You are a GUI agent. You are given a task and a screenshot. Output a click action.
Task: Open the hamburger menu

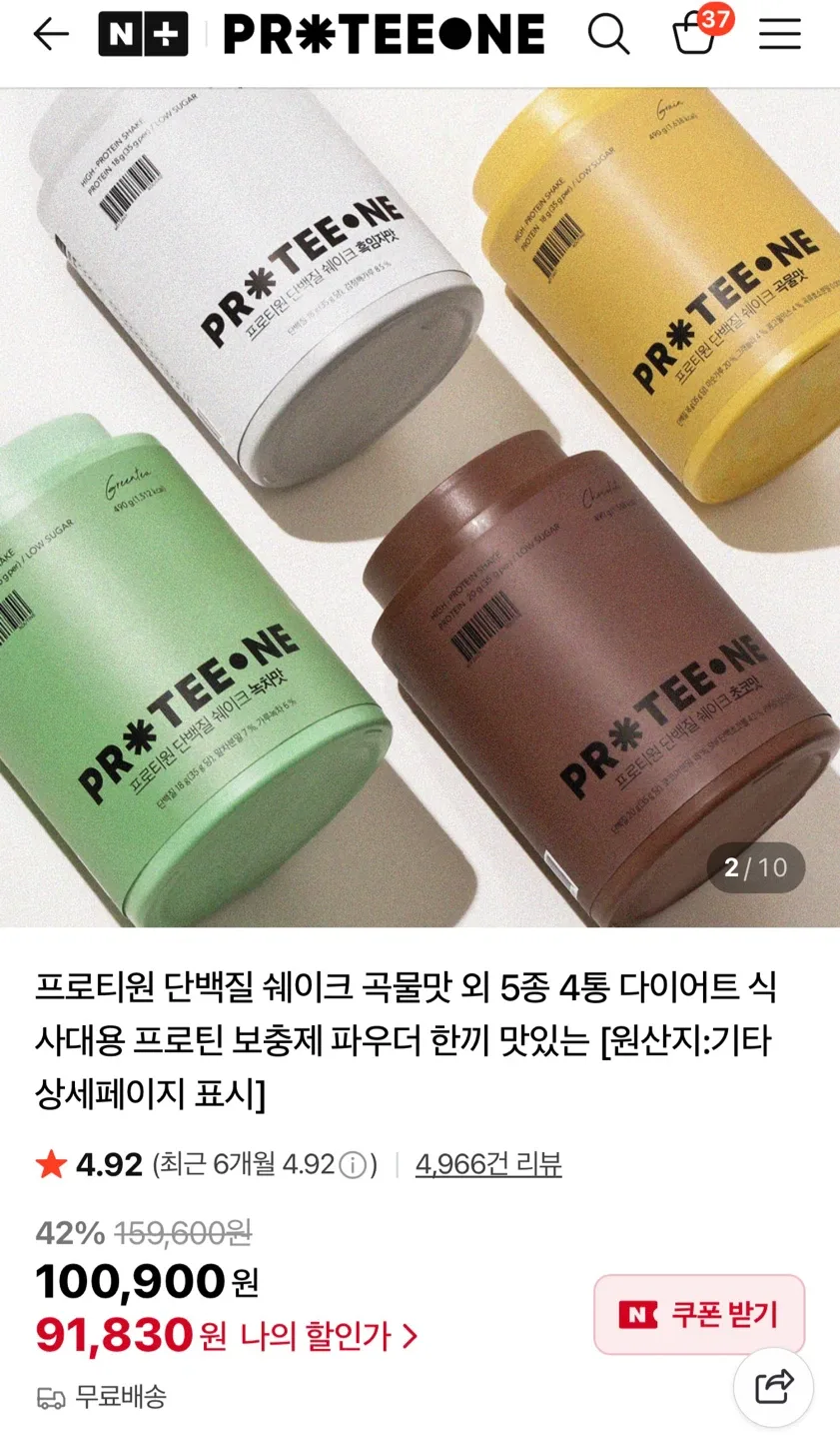click(x=780, y=34)
